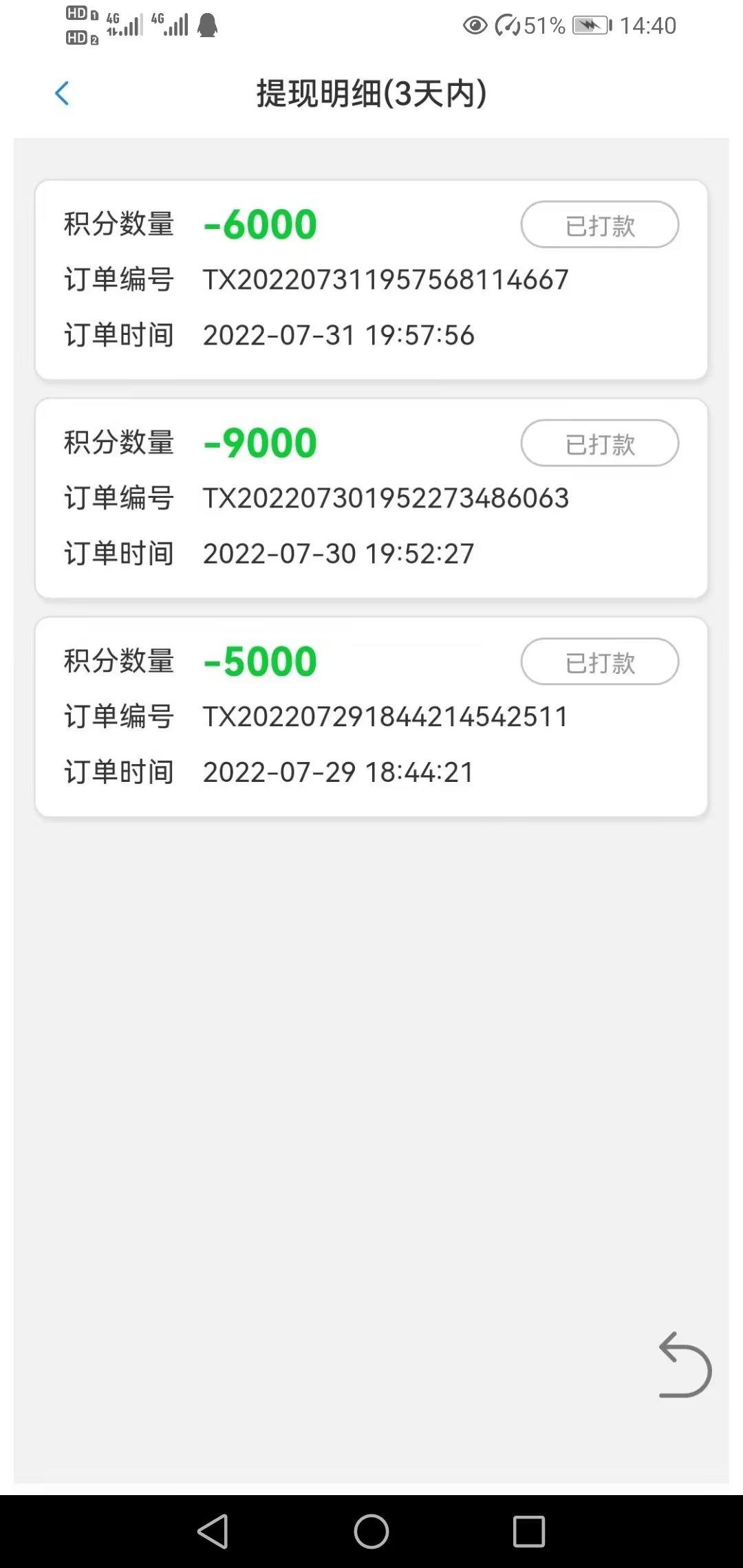Tap the battery charging icon in status bar
The width and height of the screenshot is (743, 1568).
tap(590, 25)
